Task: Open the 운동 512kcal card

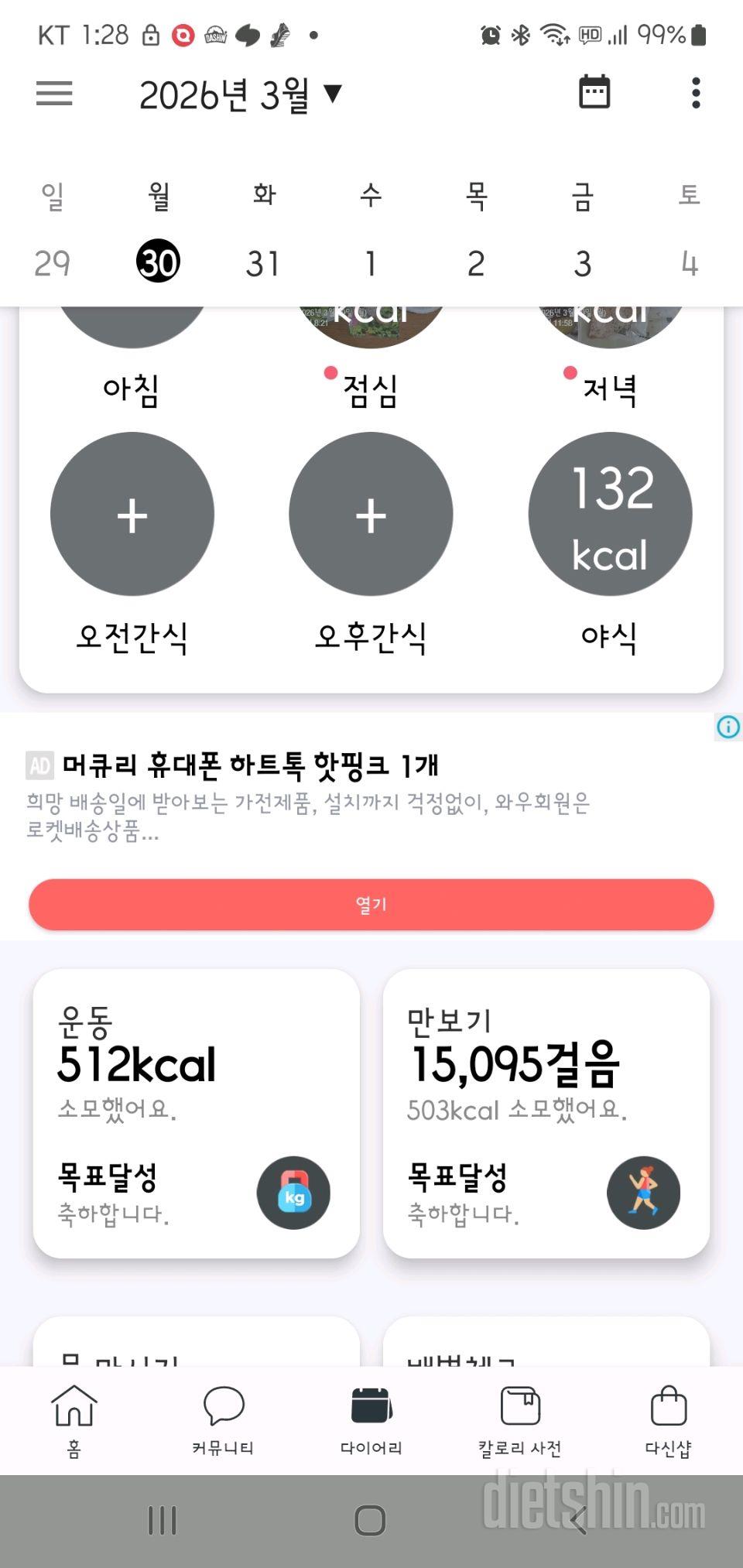Action: pyautogui.click(x=197, y=1113)
